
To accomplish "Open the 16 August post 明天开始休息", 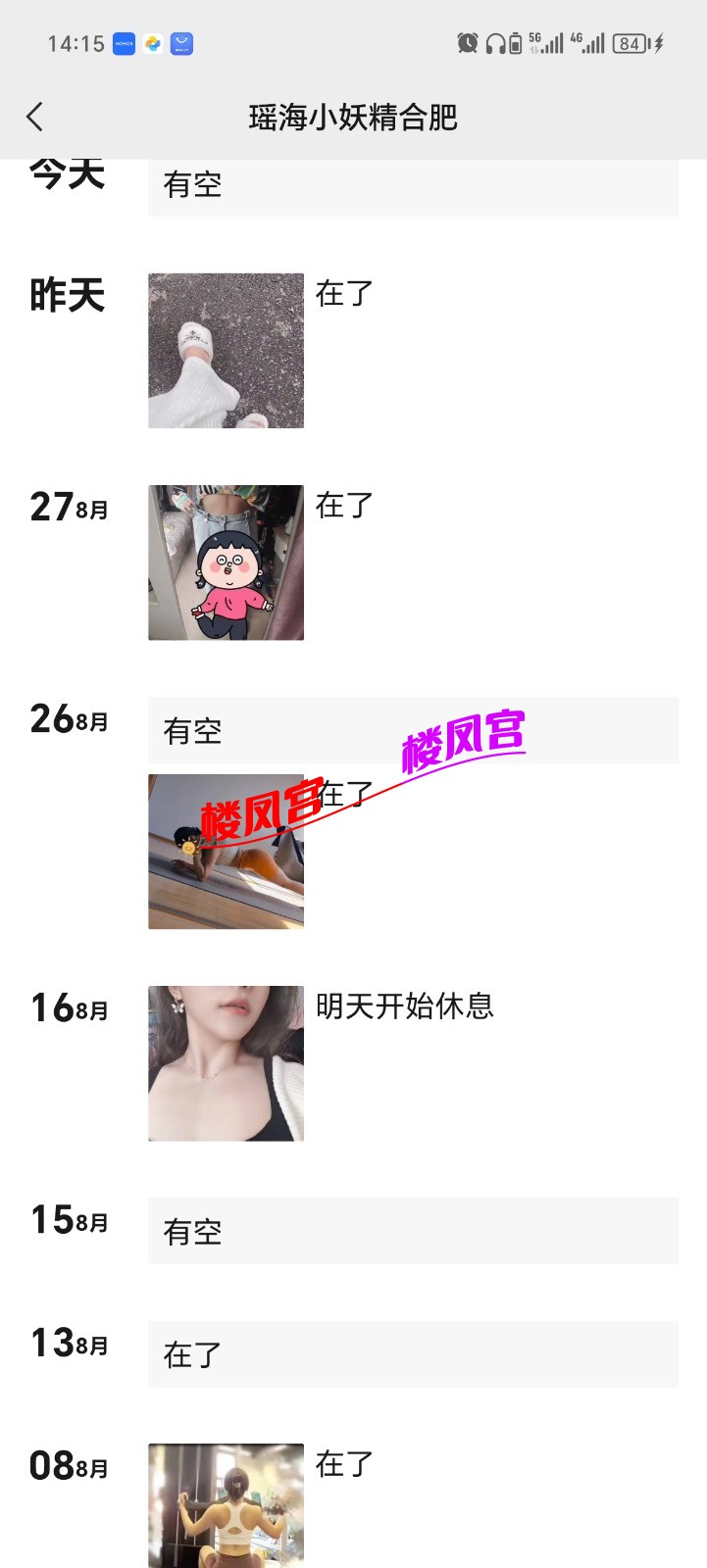I will 226,1062.
